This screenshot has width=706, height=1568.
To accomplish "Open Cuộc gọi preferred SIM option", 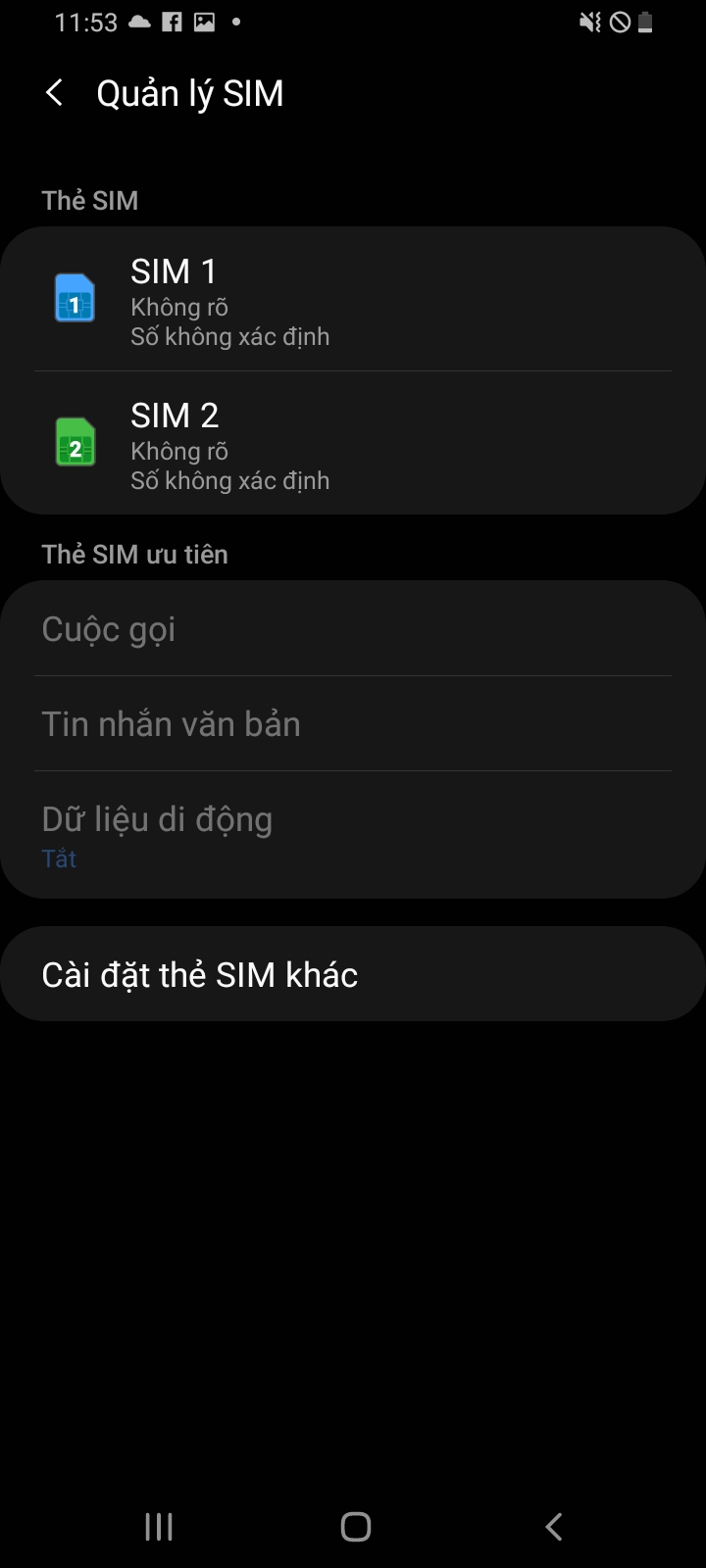I will 353,629.
